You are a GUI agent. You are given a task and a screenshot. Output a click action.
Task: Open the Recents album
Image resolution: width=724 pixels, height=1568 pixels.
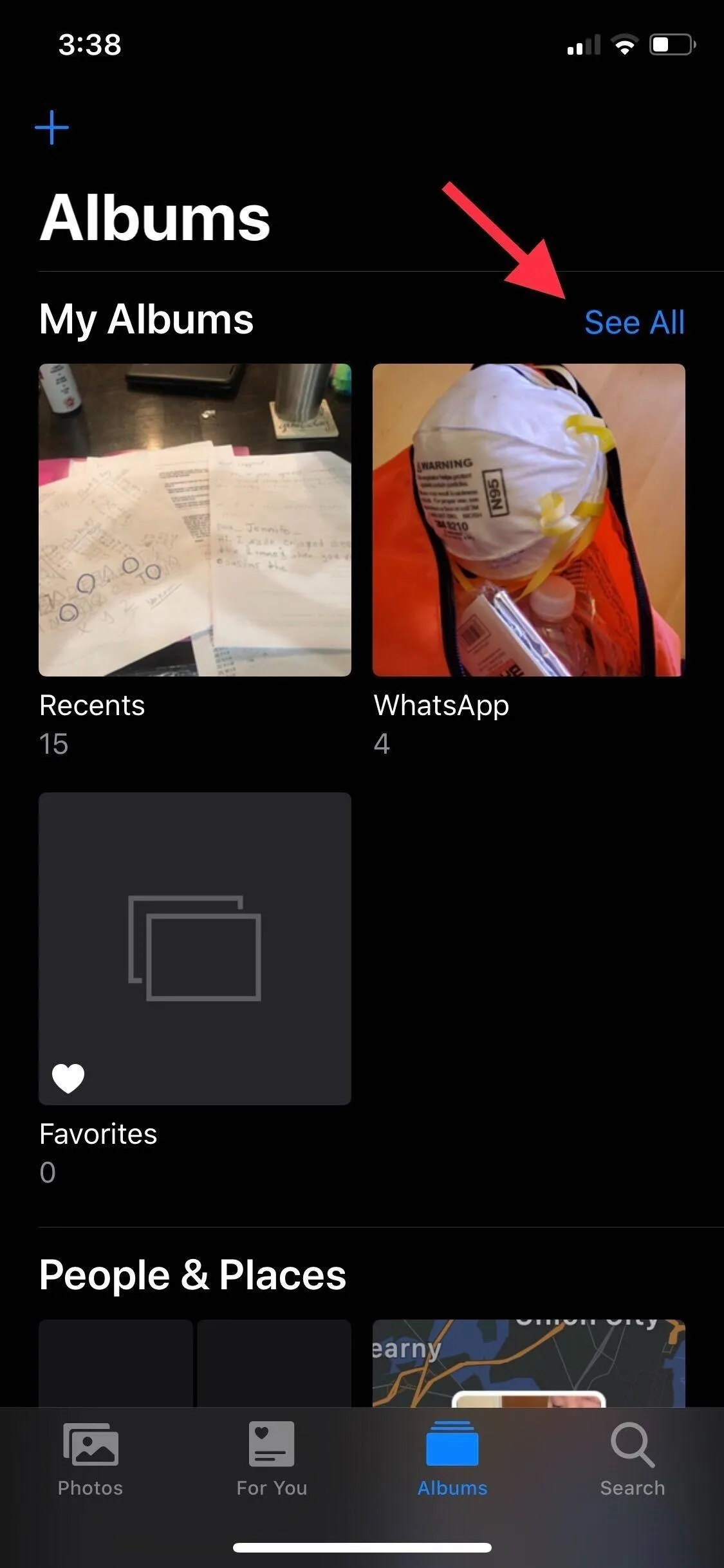coord(195,520)
